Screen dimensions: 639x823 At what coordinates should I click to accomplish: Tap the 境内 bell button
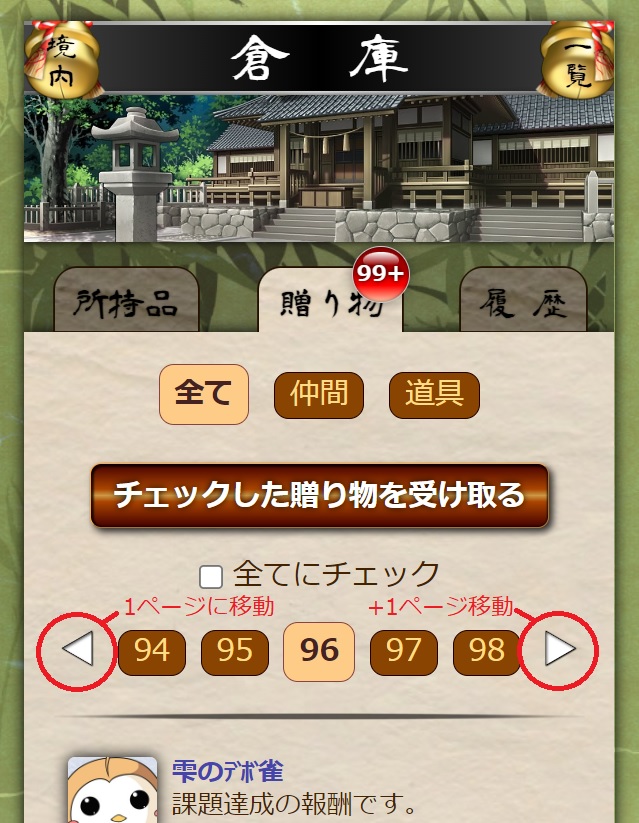(60, 63)
